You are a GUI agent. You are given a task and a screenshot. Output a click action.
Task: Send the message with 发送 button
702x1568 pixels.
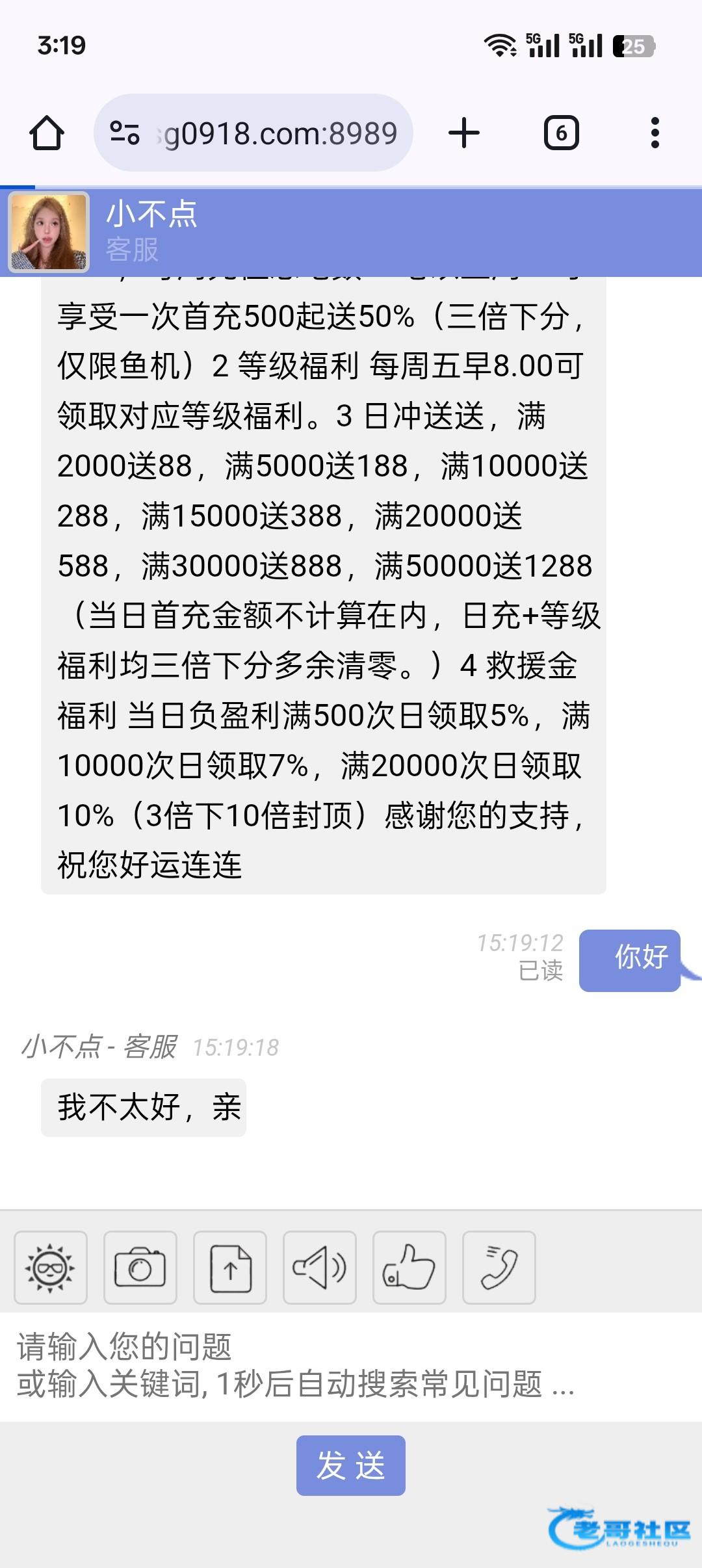(x=351, y=1465)
